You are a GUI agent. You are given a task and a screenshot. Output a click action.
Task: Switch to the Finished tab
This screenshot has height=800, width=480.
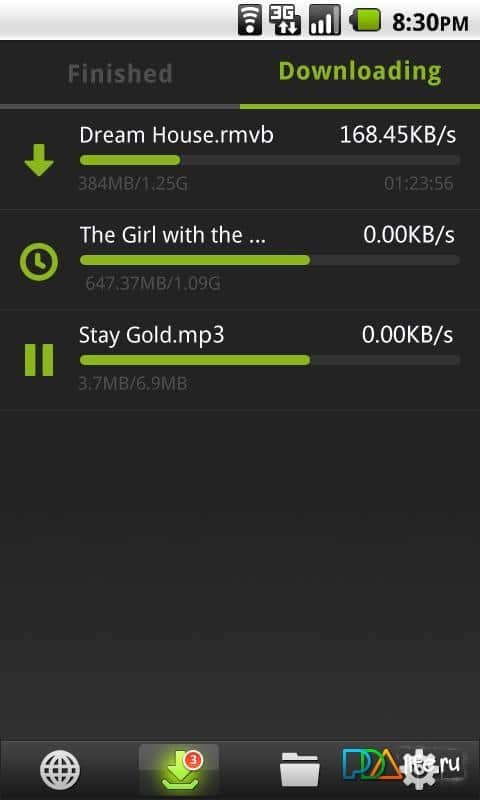tap(120, 74)
